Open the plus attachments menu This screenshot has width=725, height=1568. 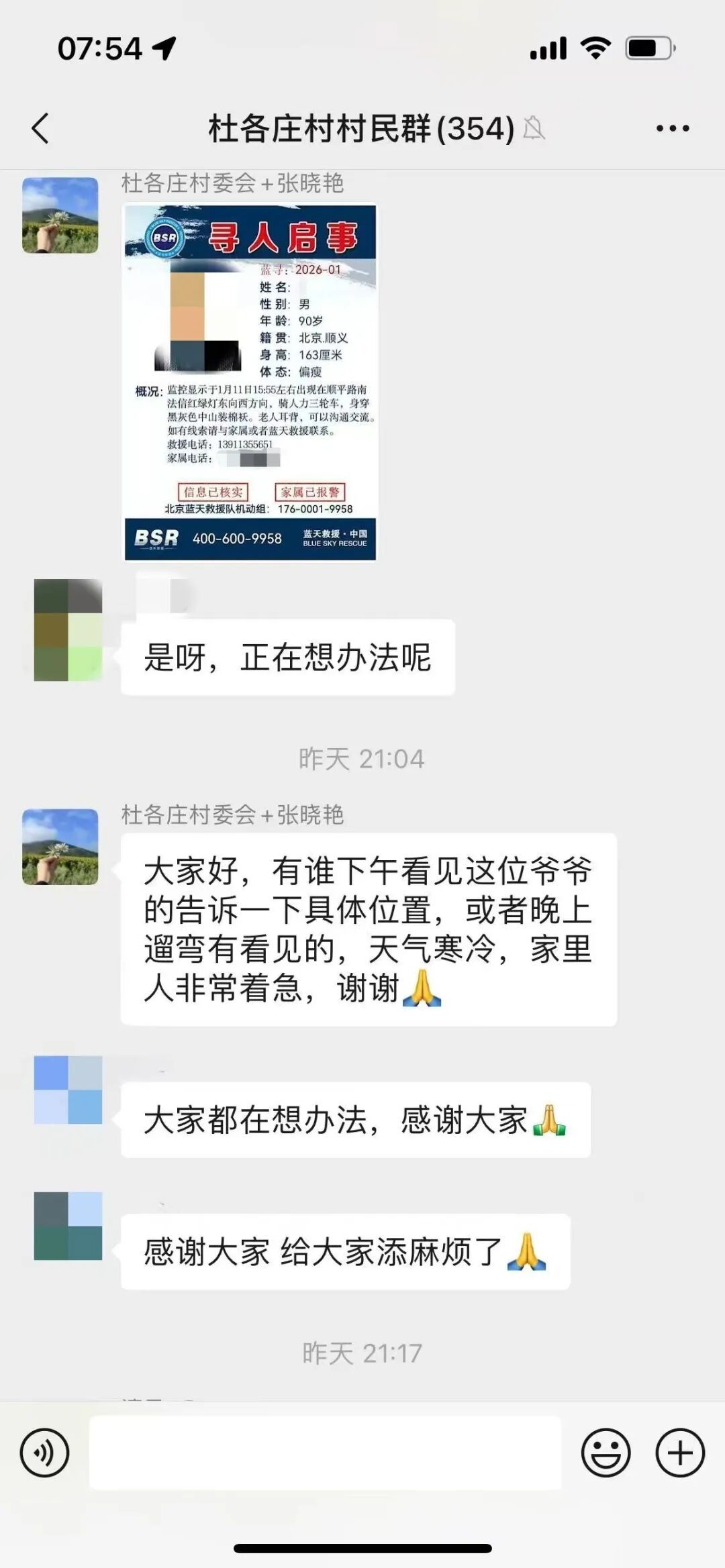(x=679, y=1453)
